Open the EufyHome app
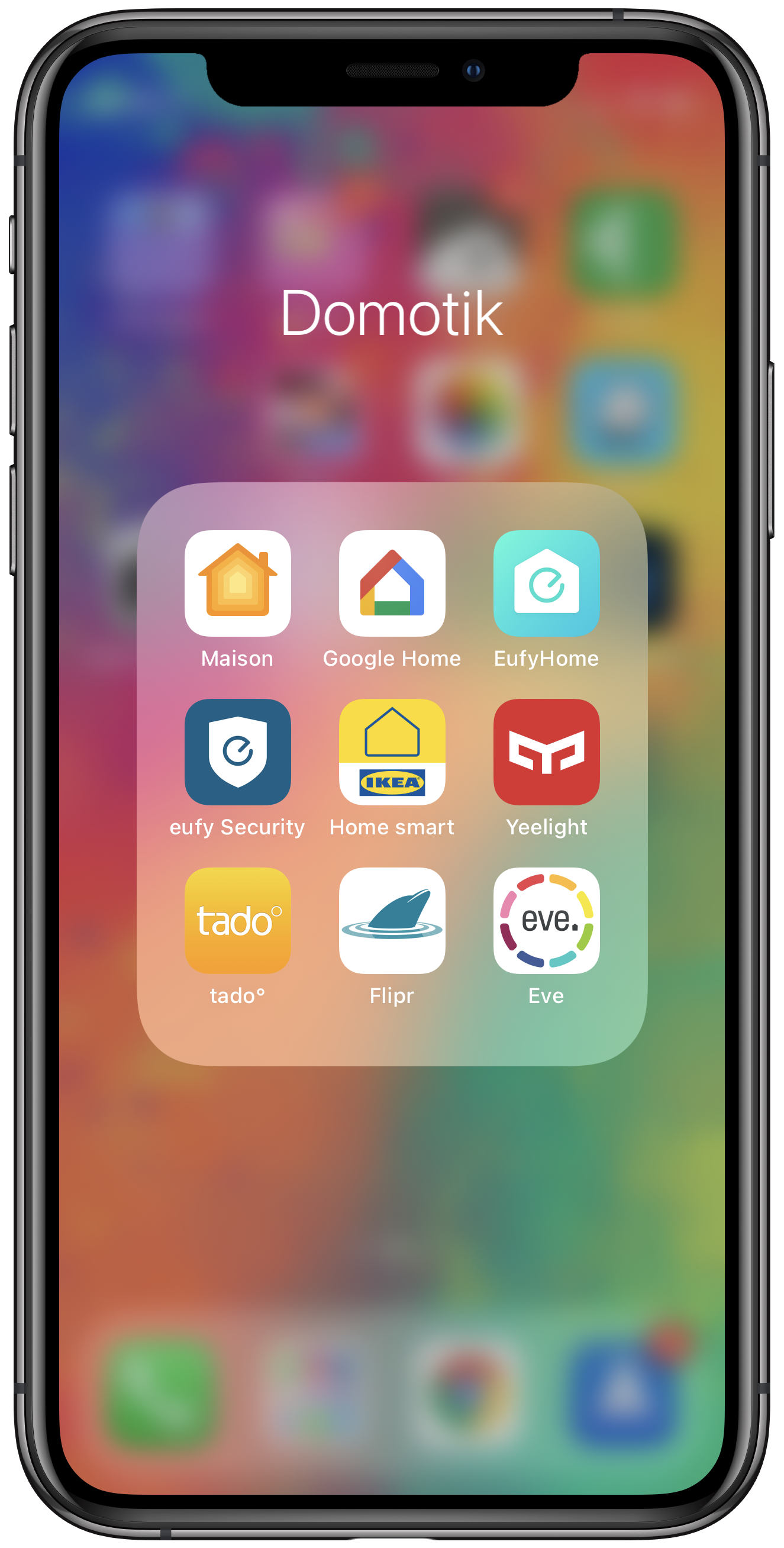Image resolution: width=784 pixels, height=1548 pixels. coord(546,583)
